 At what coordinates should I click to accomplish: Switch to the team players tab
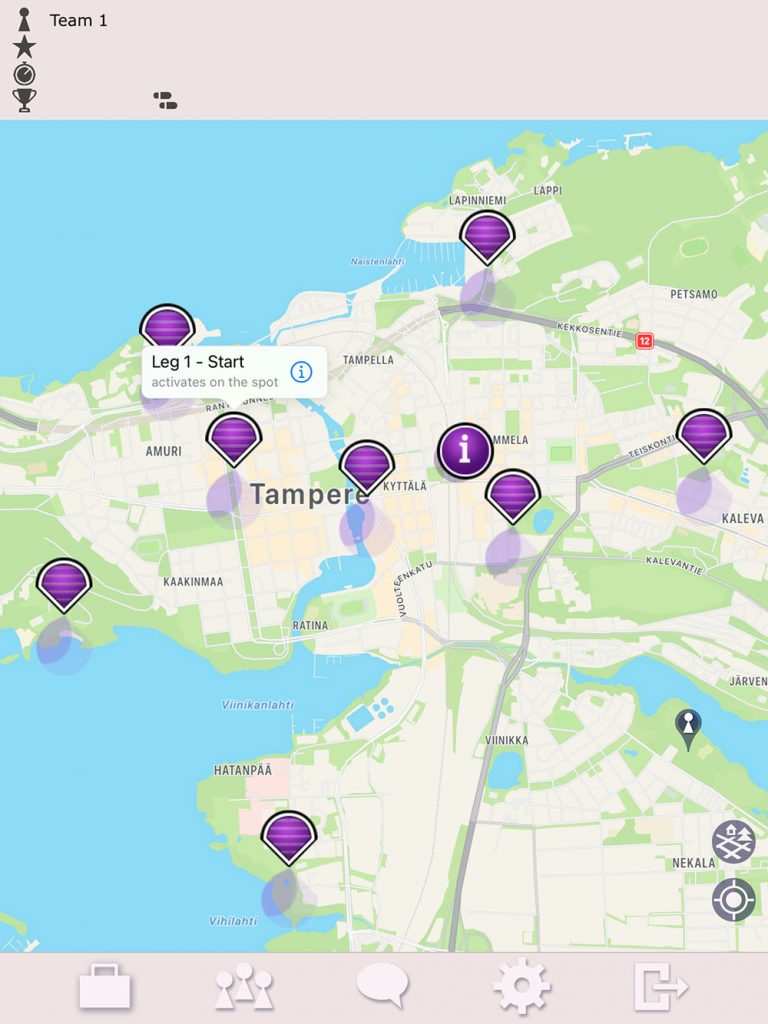coord(243,987)
